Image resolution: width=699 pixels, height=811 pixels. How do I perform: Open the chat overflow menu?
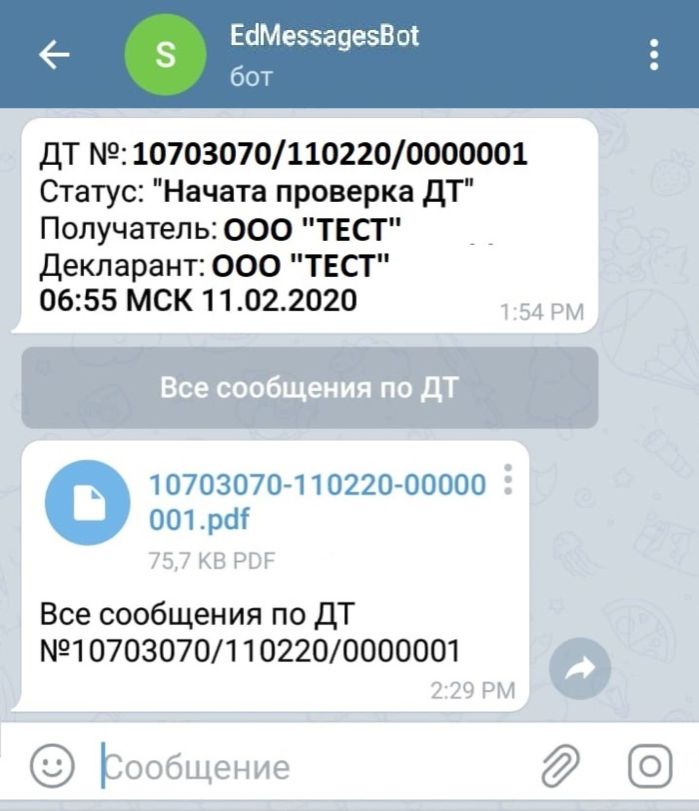point(655,55)
